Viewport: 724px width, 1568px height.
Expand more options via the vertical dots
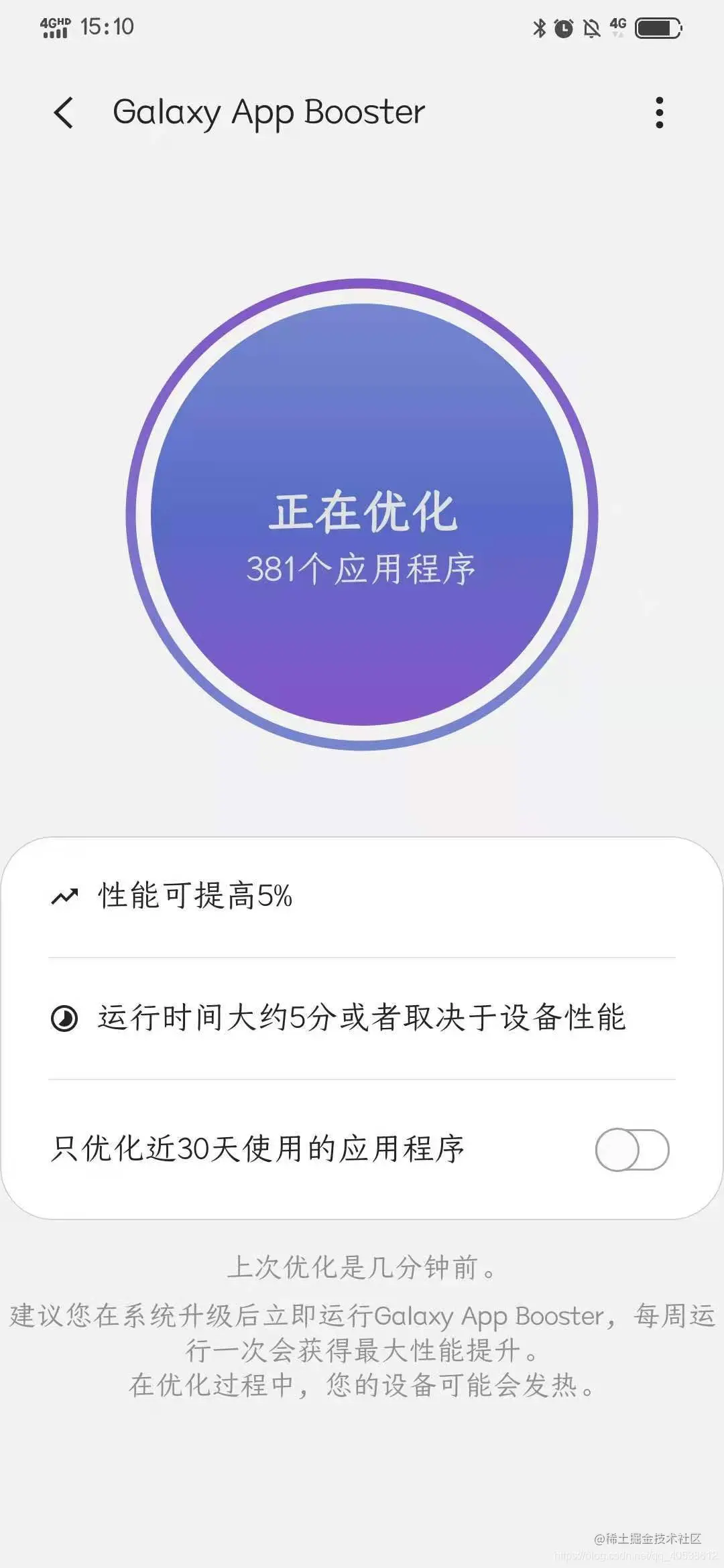(x=660, y=111)
